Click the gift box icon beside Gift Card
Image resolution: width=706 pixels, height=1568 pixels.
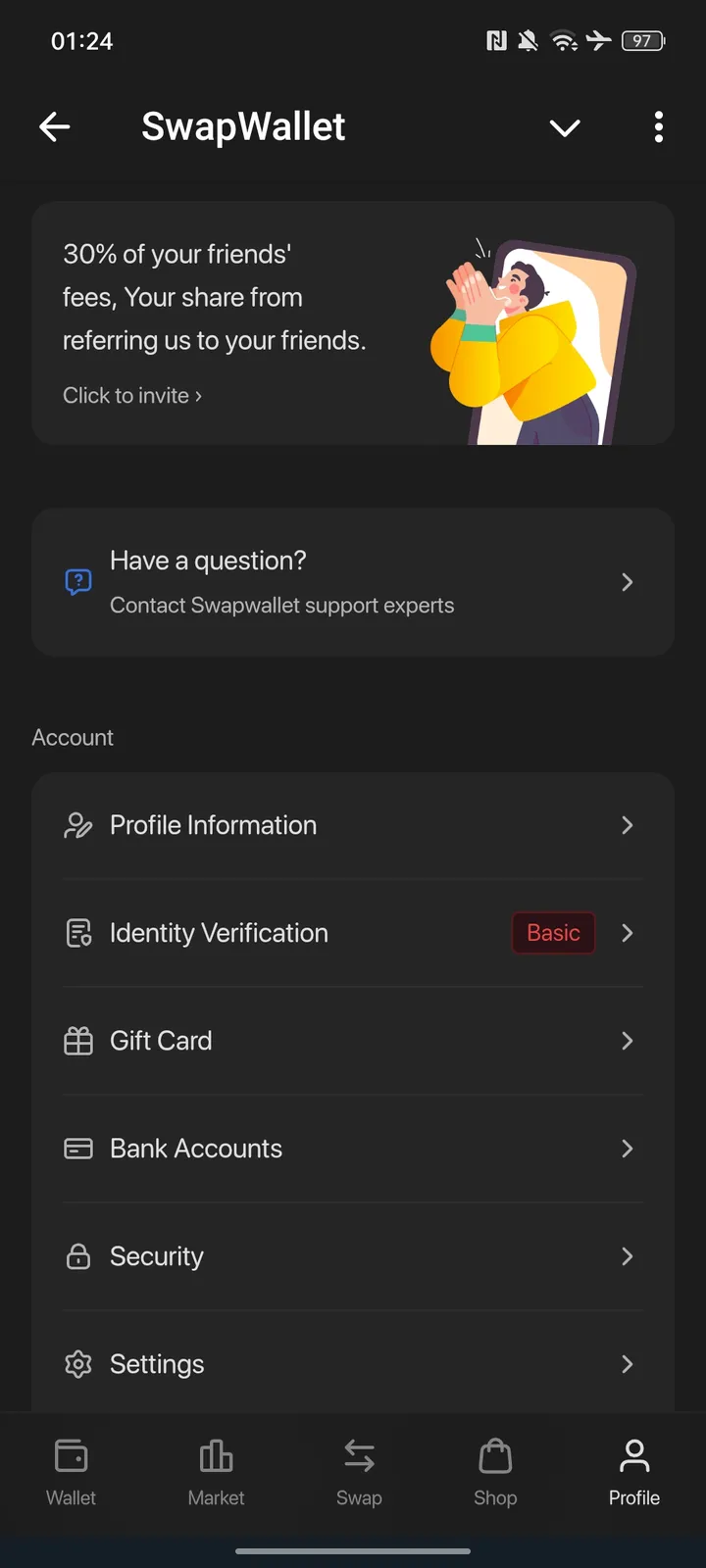(77, 1041)
